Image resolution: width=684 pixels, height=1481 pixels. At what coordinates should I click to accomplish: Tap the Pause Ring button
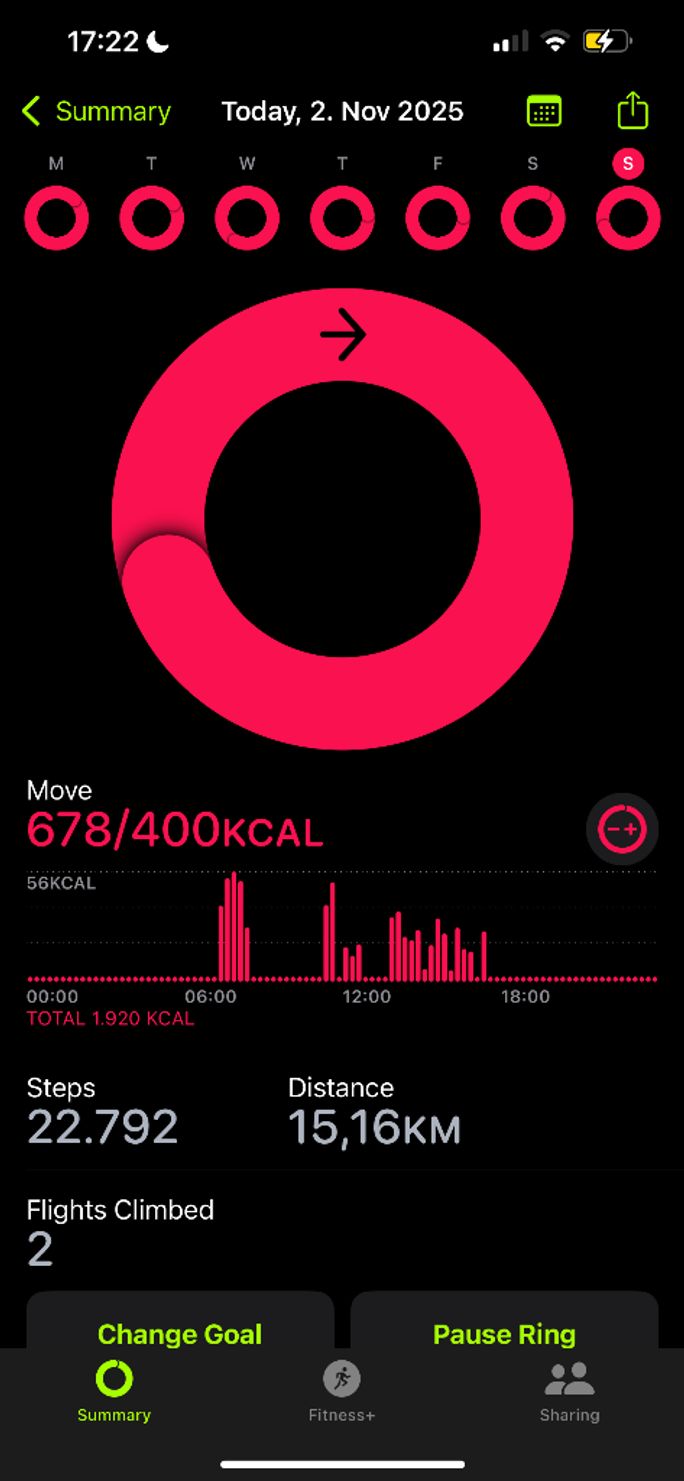point(504,1333)
